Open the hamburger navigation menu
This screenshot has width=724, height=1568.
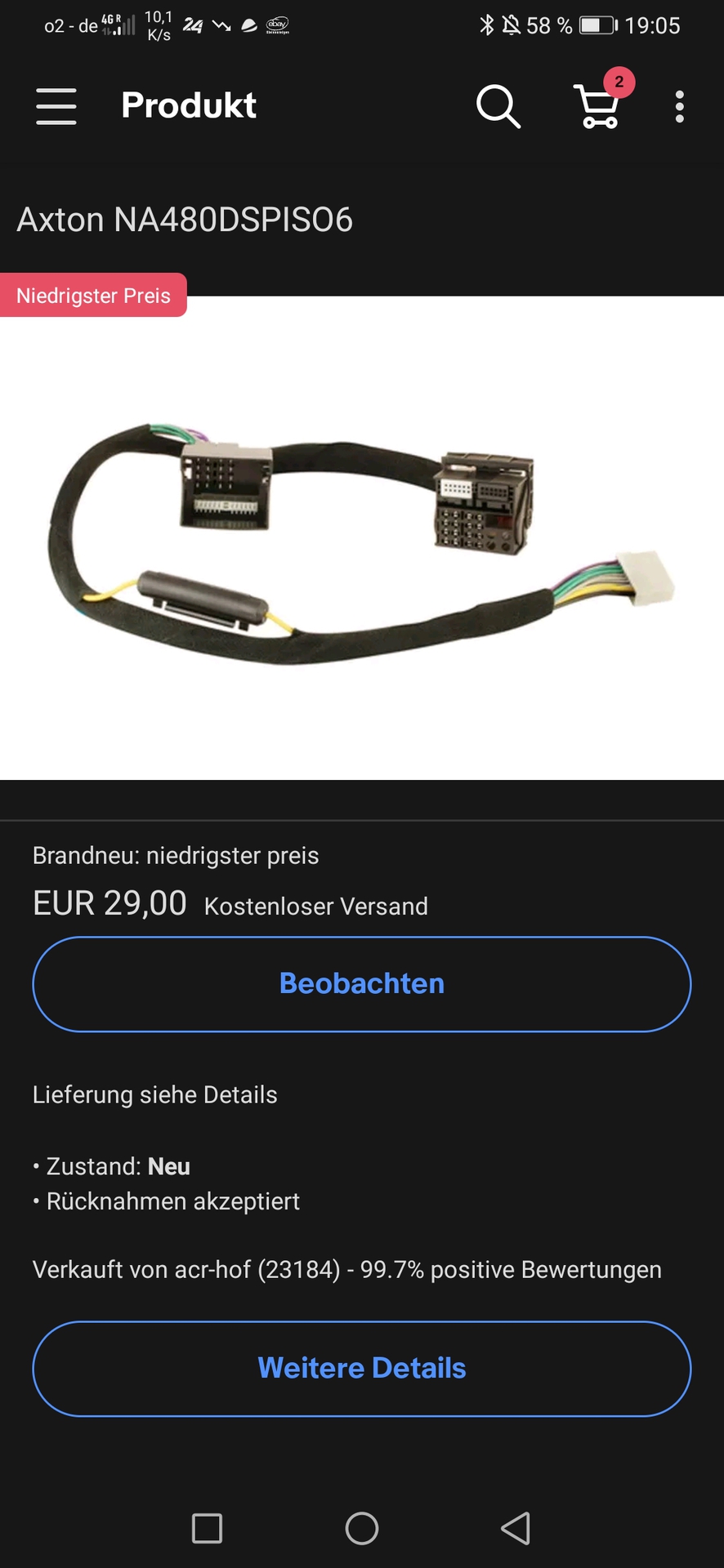pyautogui.click(x=56, y=106)
